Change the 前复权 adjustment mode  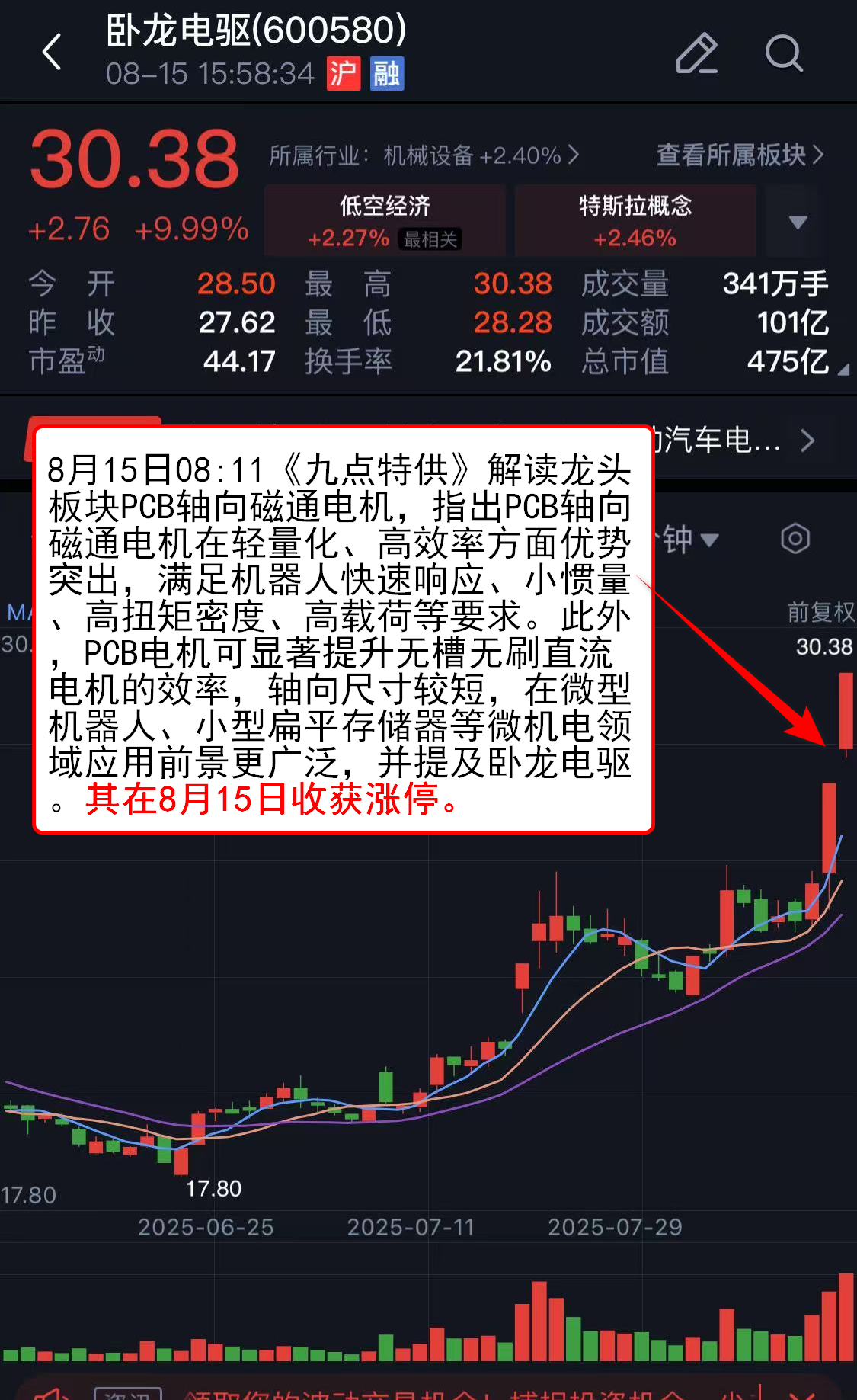[820, 611]
